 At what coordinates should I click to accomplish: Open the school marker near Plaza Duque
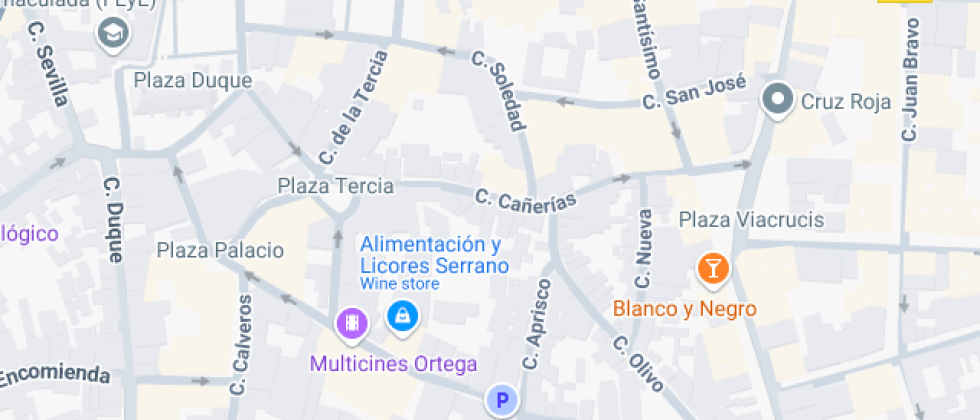pyautogui.click(x=113, y=34)
